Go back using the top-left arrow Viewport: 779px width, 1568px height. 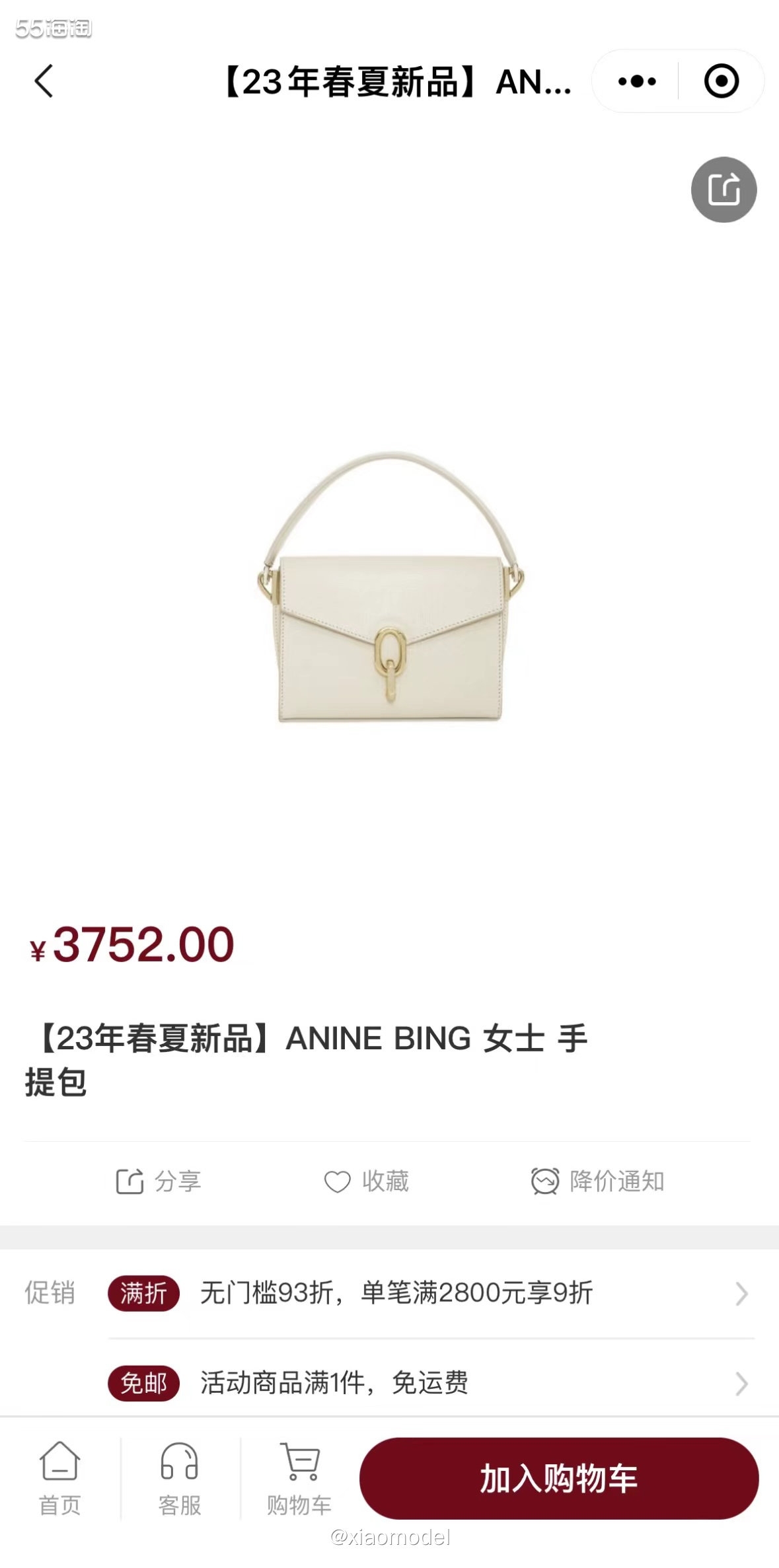pyautogui.click(x=44, y=81)
